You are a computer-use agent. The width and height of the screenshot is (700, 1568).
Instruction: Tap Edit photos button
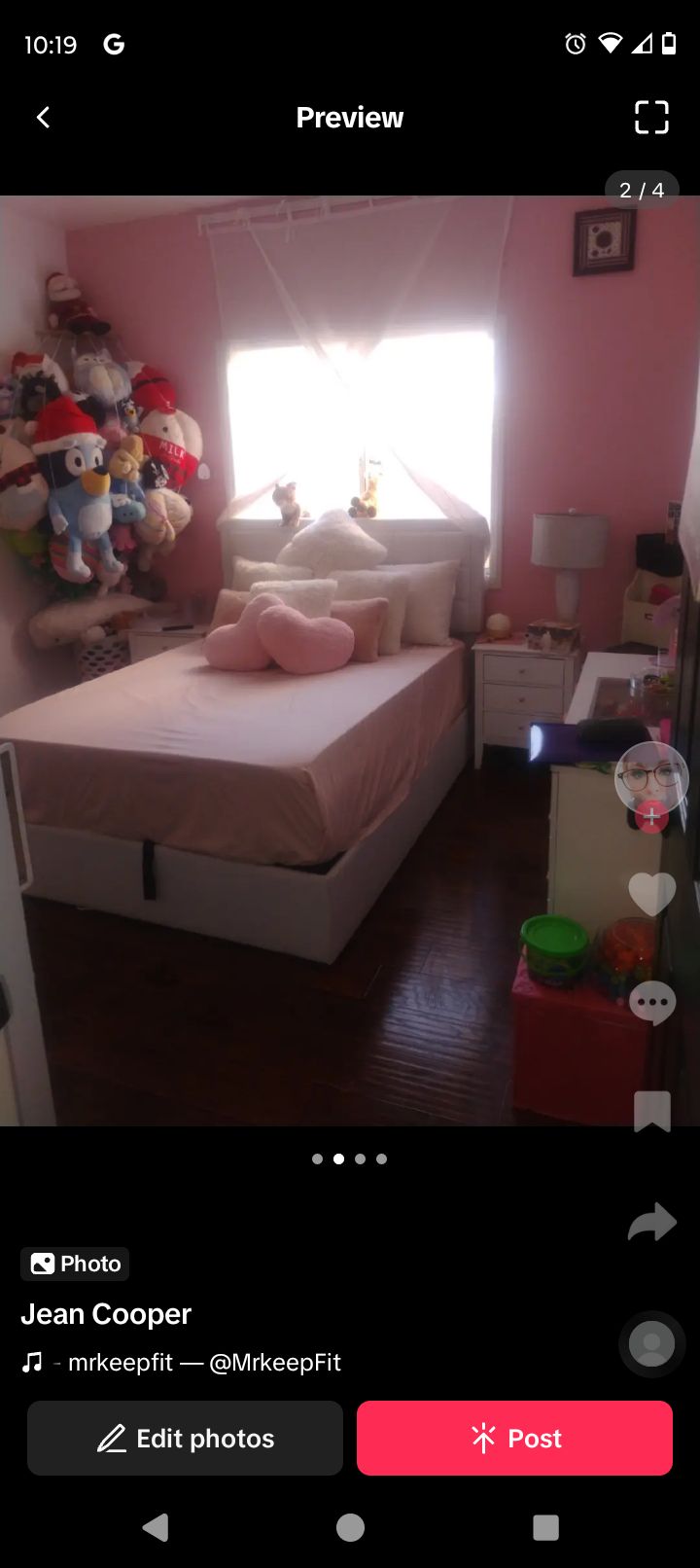tap(185, 1438)
